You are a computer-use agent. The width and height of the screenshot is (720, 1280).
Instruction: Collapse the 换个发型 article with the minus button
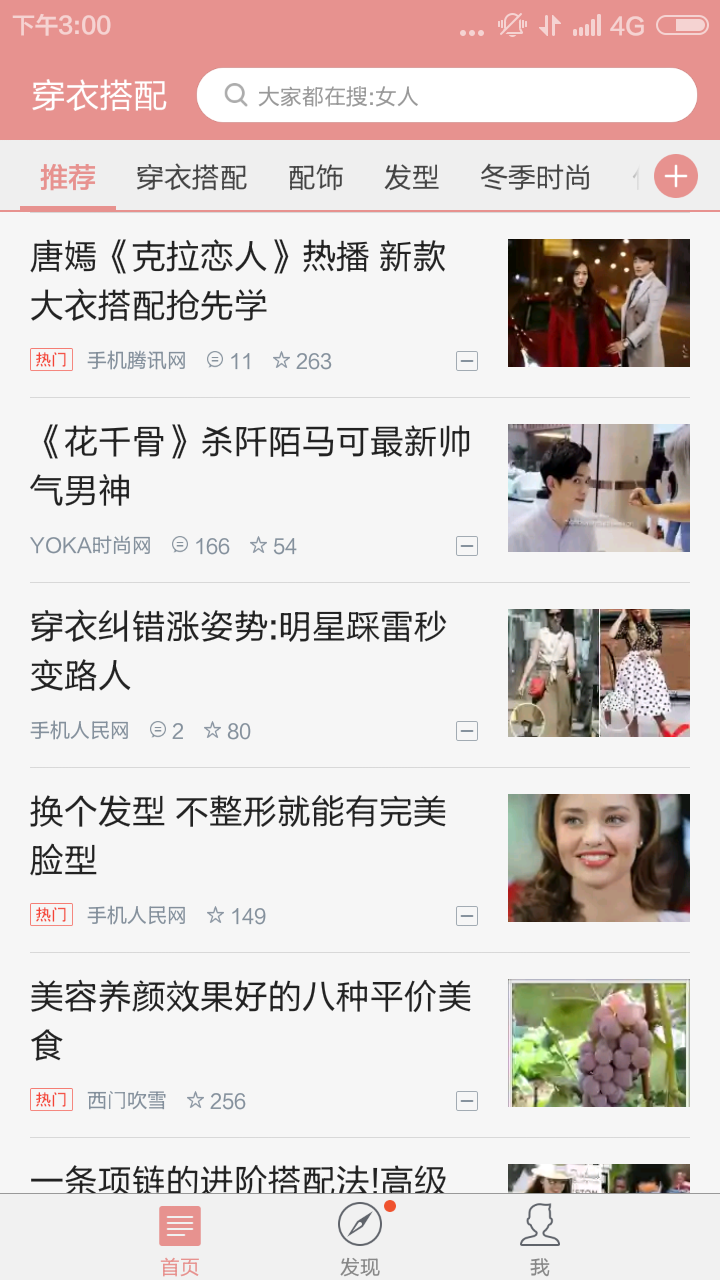pyautogui.click(x=466, y=915)
